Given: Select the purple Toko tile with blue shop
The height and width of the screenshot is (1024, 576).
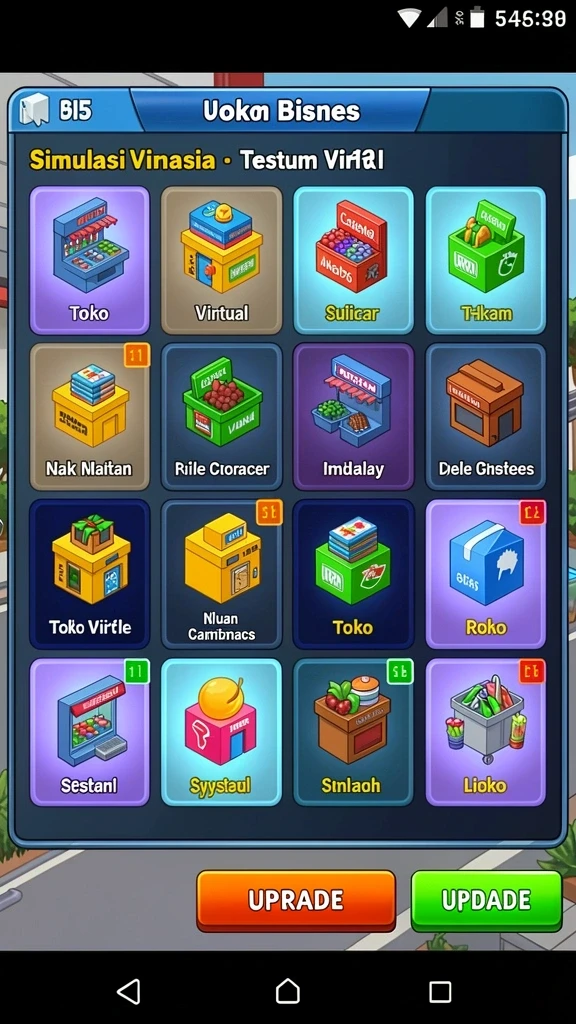Looking at the screenshot, I should 89,260.
